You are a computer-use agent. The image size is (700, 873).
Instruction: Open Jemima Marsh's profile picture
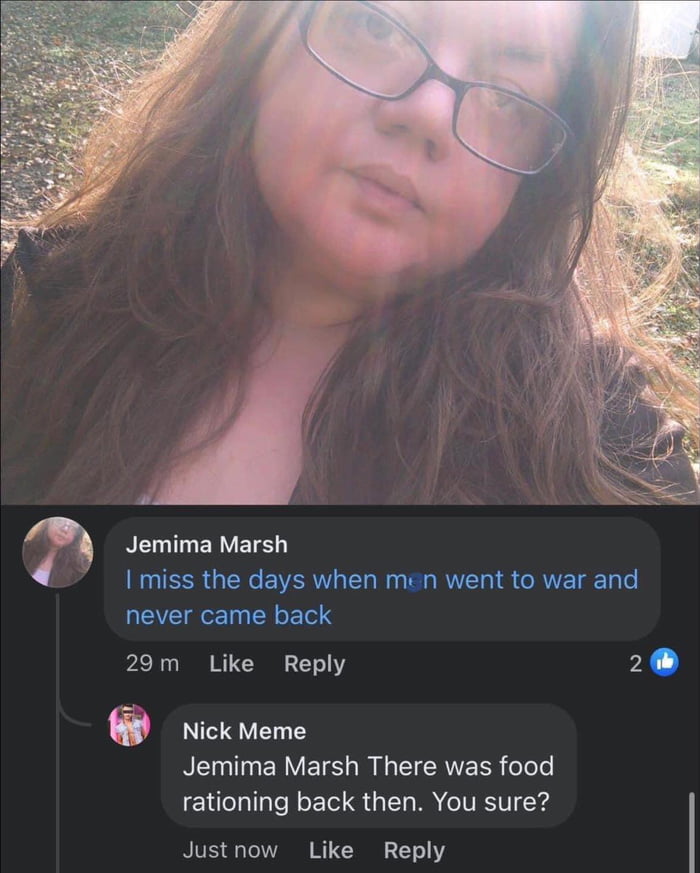[x=57, y=552]
